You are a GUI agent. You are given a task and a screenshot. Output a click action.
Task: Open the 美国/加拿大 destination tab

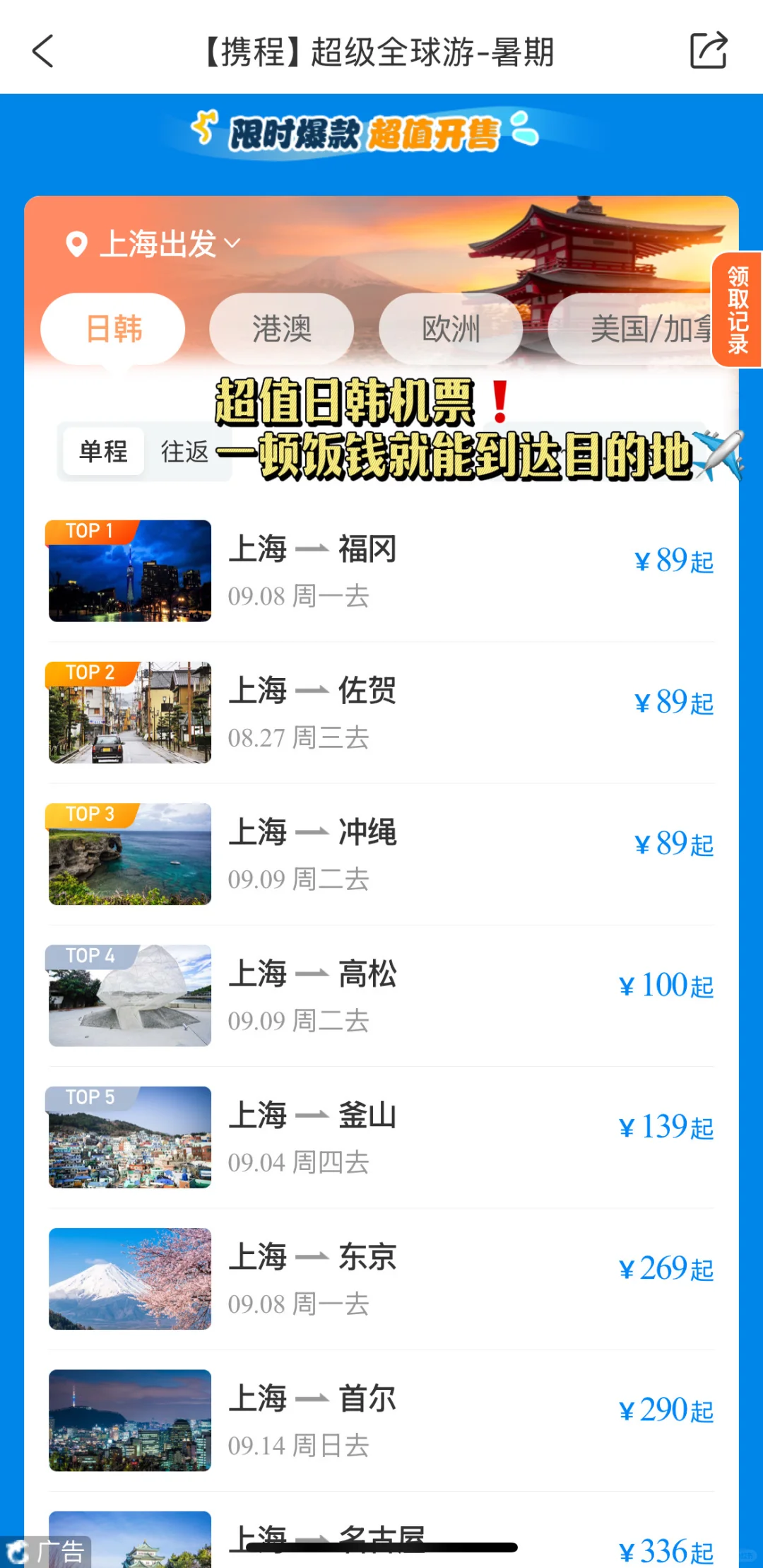636,329
